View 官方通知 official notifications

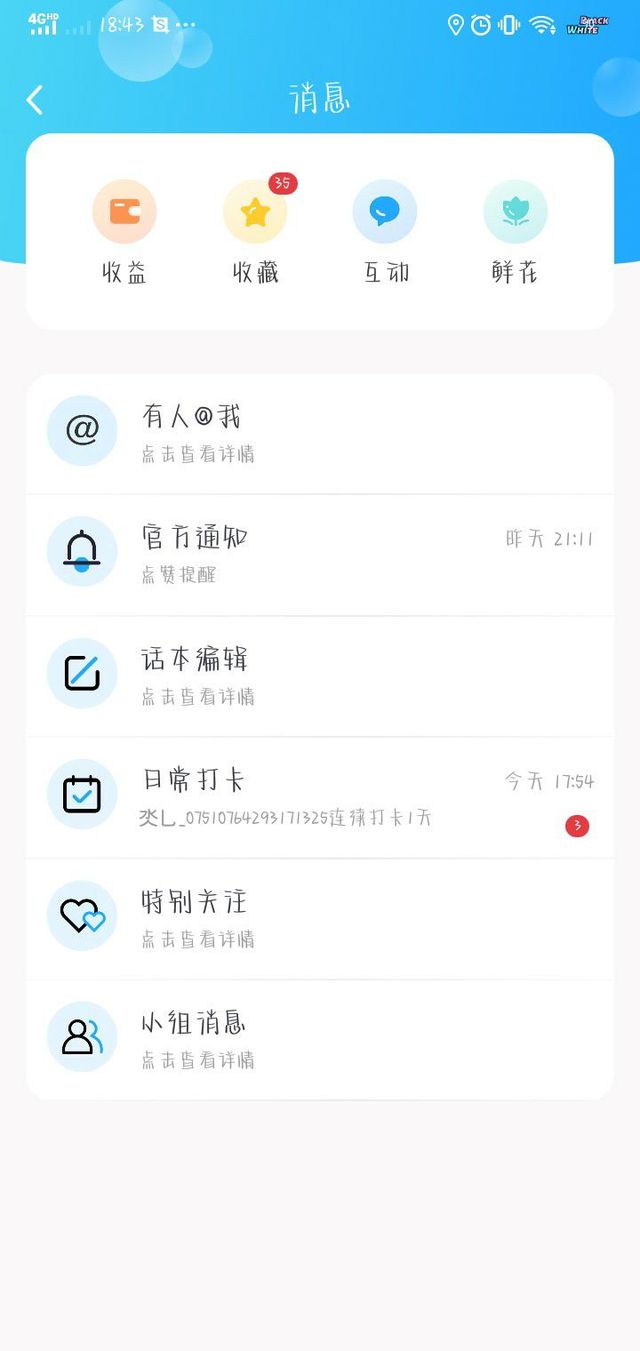pyautogui.click(x=320, y=555)
